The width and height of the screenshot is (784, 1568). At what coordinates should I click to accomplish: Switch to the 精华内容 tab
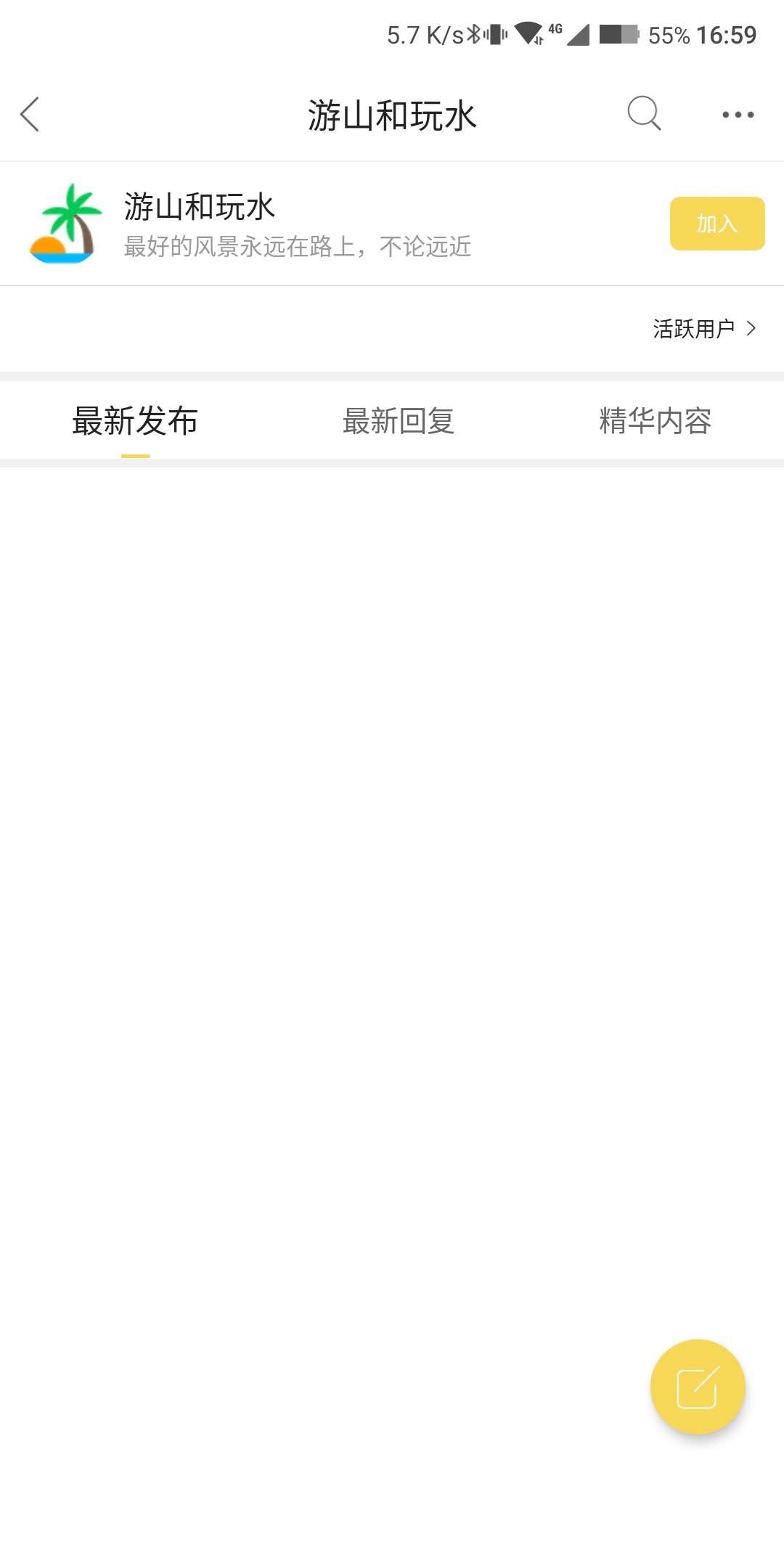tap(656, 421)
